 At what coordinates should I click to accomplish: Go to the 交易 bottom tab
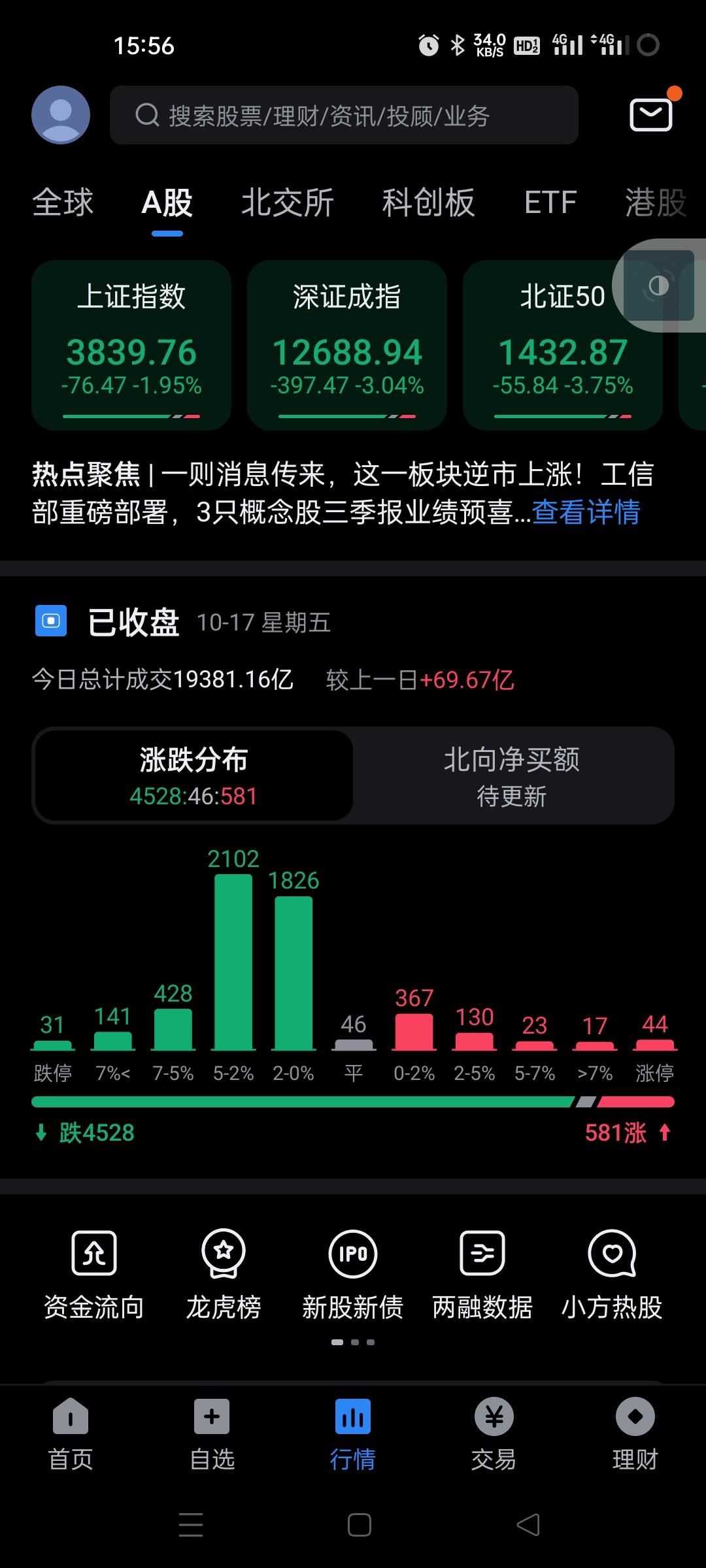(494, 1433)
